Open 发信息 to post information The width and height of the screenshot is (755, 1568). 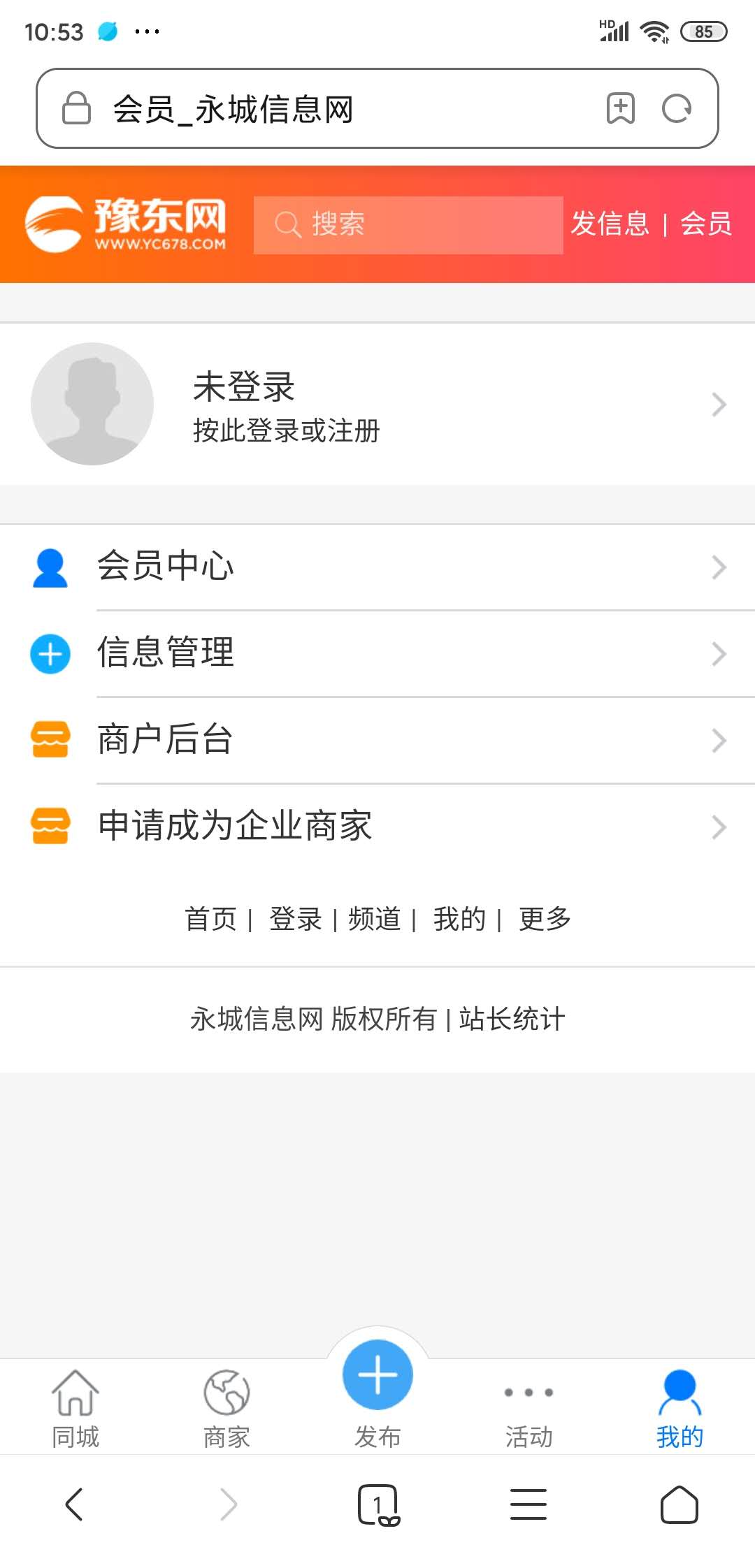tap(610, 224)
